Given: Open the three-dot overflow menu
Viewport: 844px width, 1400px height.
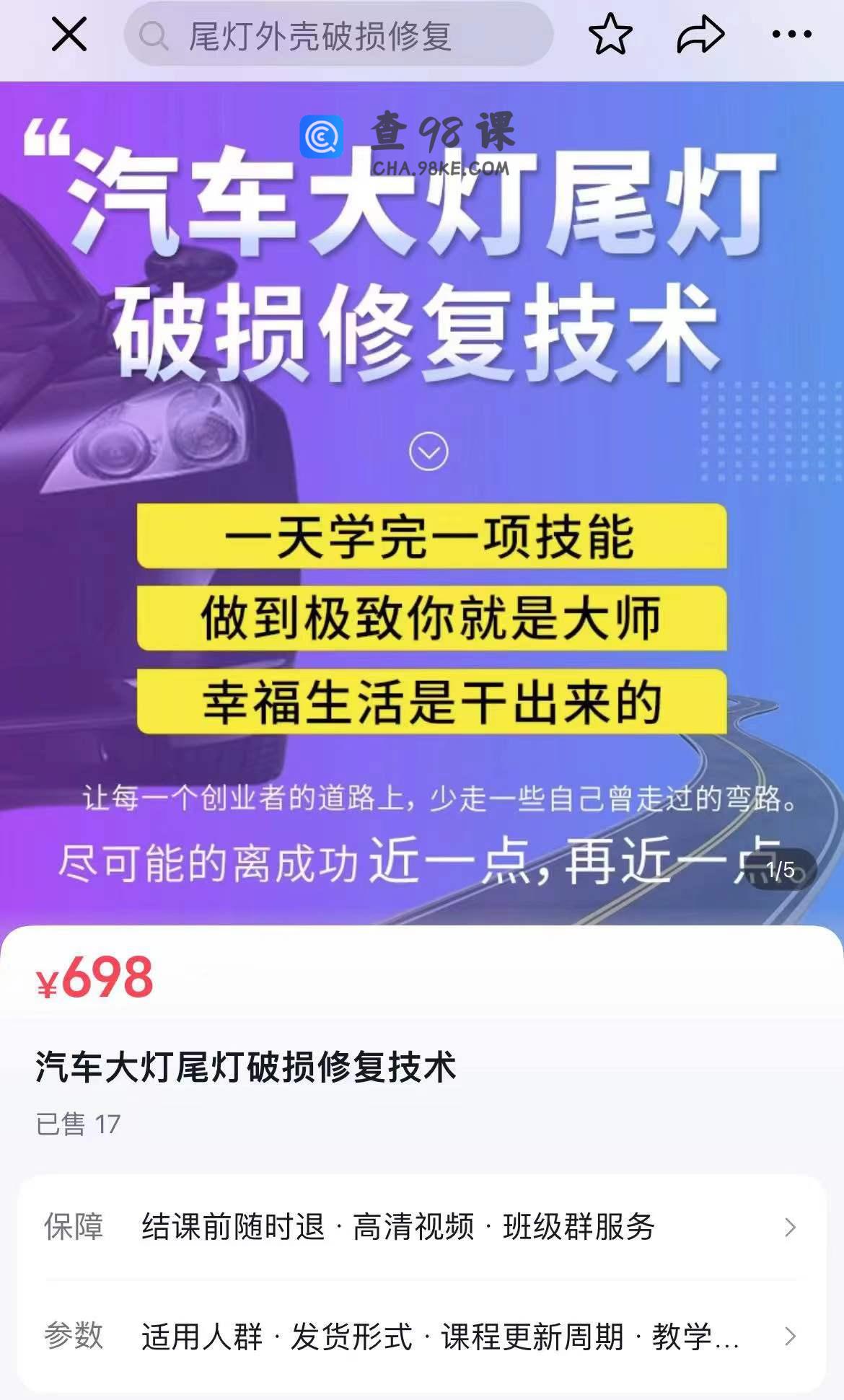Looking at the screenshot, I should coord(791,35).
